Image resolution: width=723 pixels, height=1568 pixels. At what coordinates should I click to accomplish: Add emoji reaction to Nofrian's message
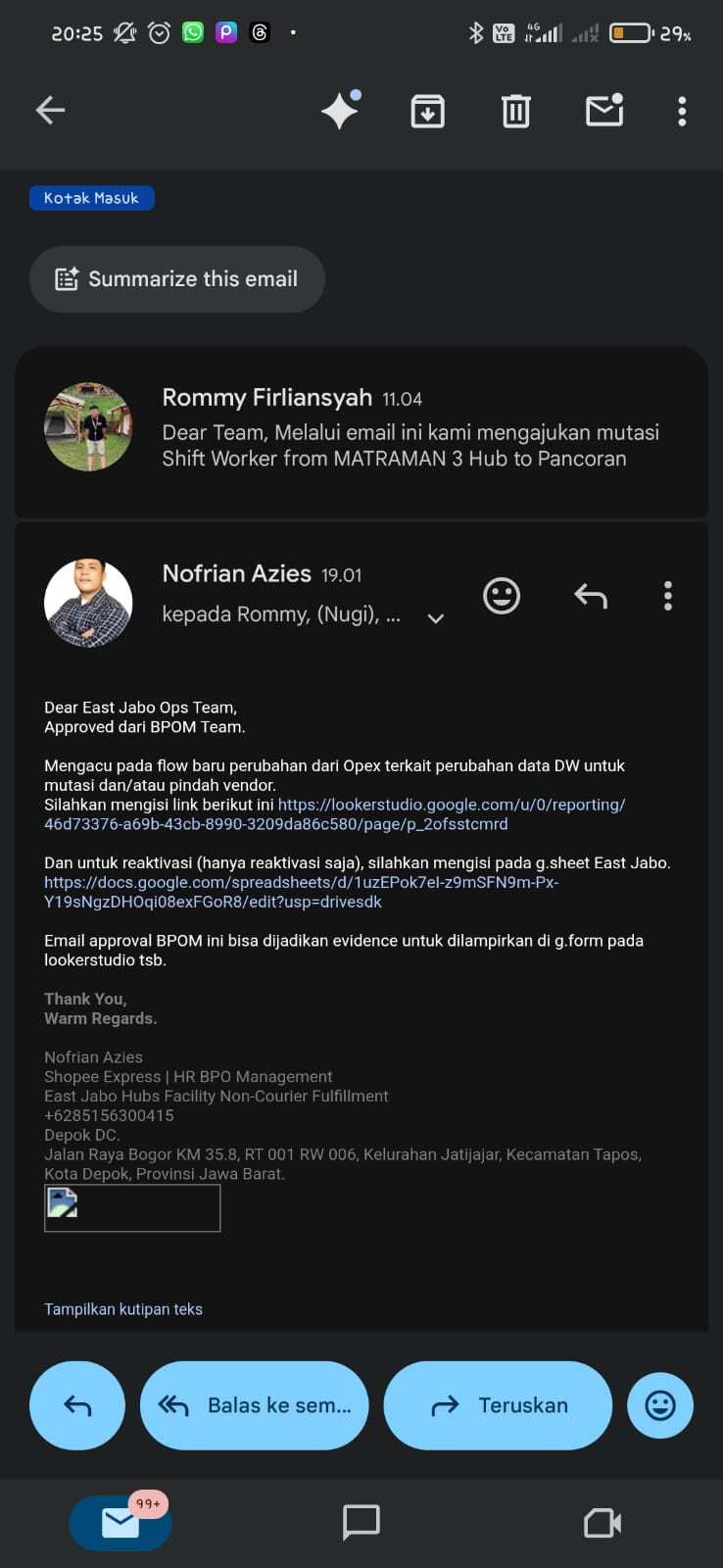[502, 595]
